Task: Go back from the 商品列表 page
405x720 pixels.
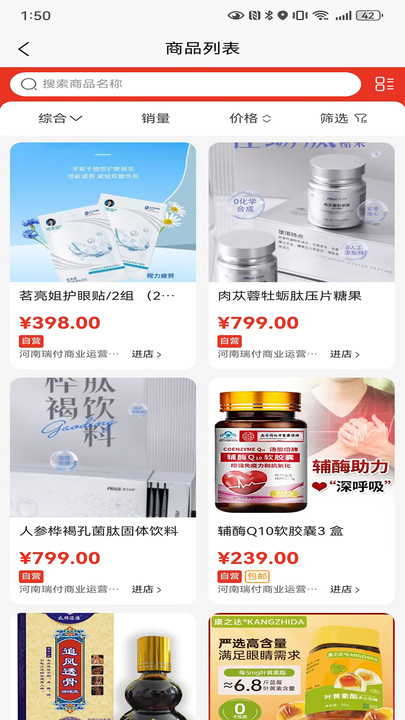Action: pyautogui.click(x=24, y=49)
